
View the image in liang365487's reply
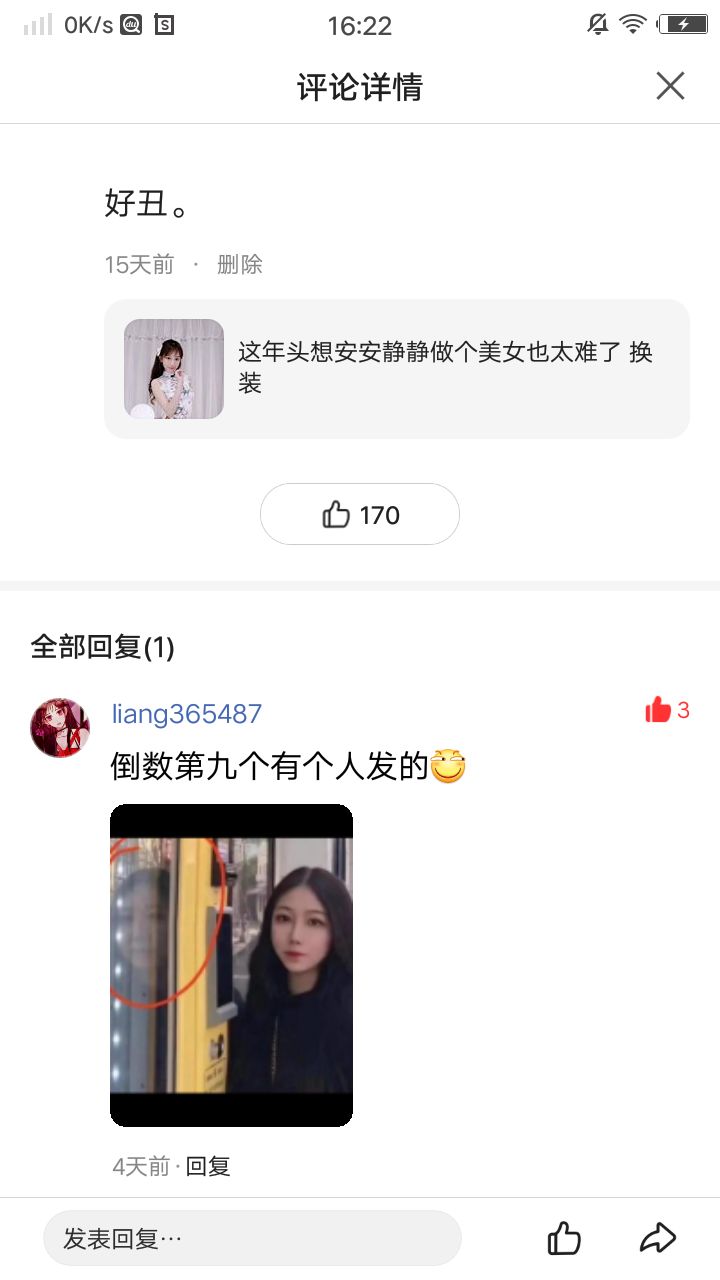[x=231, y=965]
